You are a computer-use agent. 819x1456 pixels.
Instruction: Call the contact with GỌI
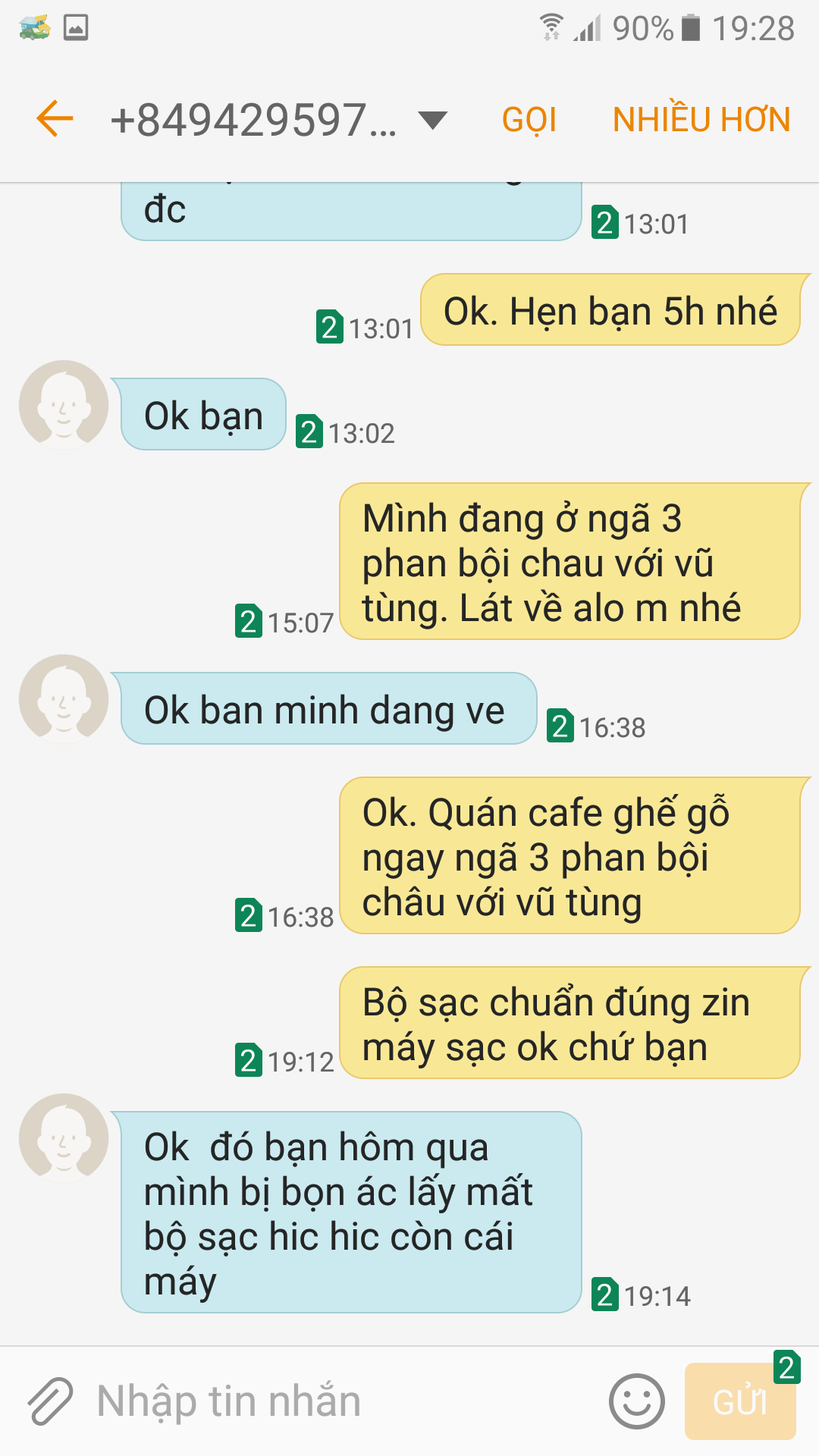click(x=529, y=120)
